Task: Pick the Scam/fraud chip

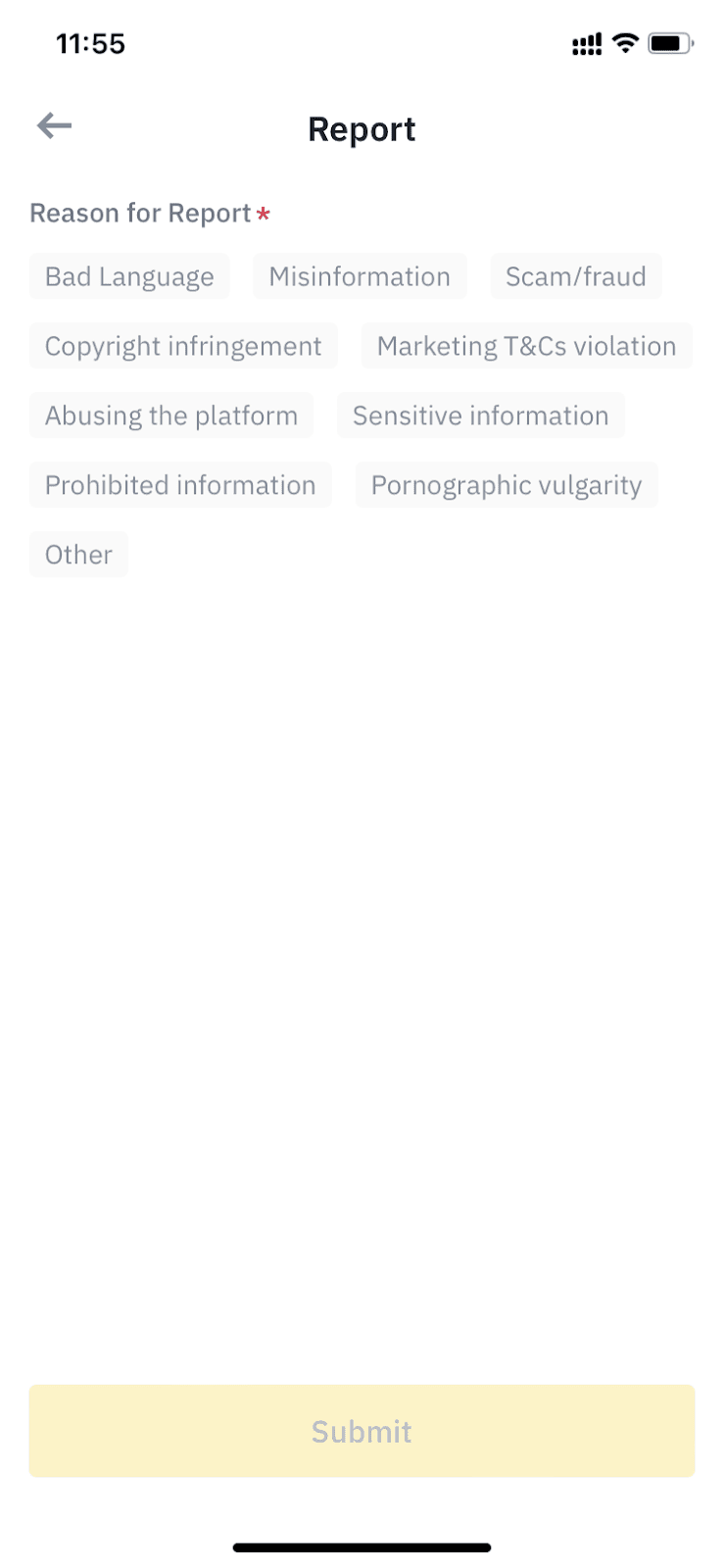Action: coord(576,276)
